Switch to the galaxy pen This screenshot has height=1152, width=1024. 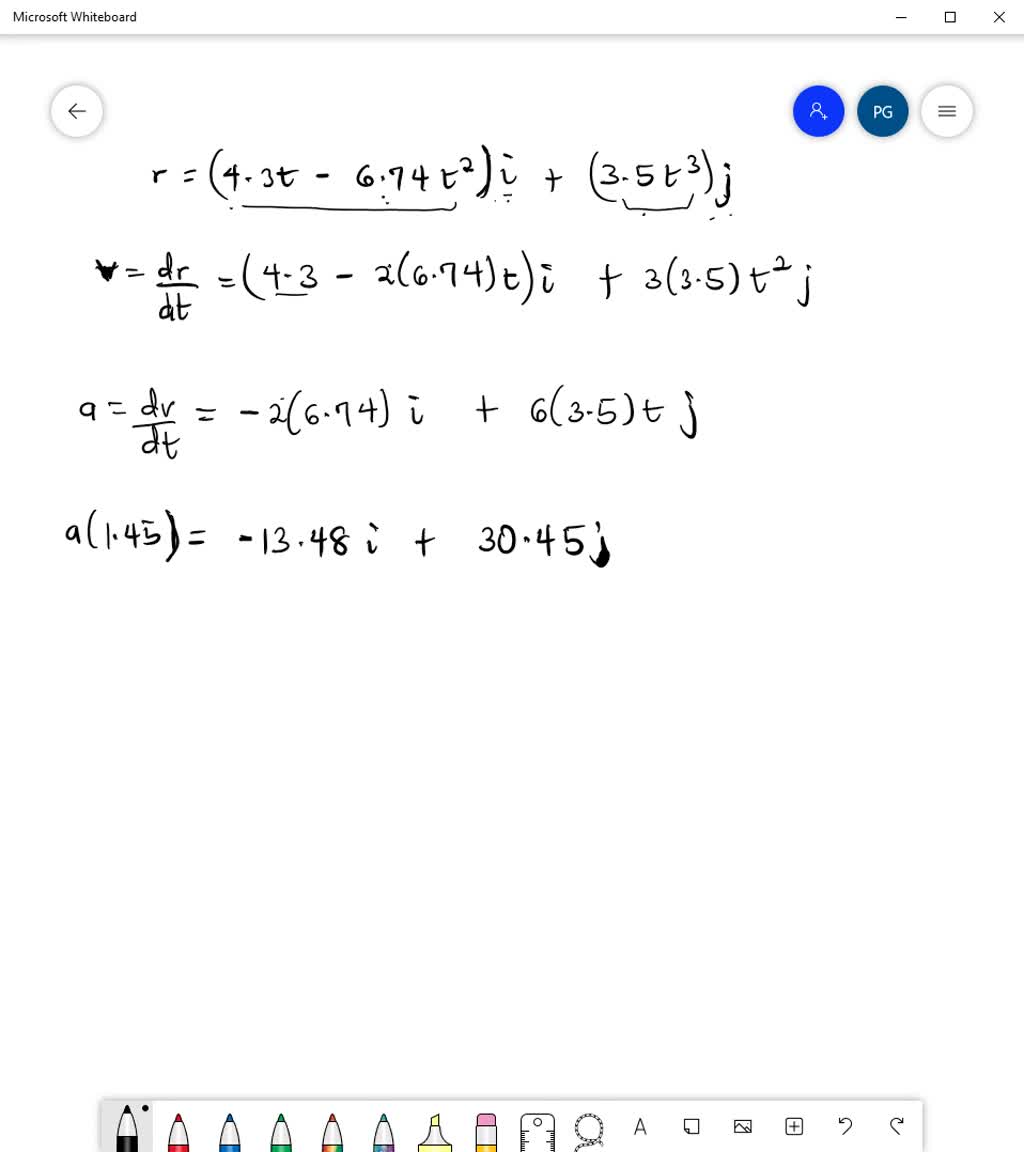[x=384, y=1130]
